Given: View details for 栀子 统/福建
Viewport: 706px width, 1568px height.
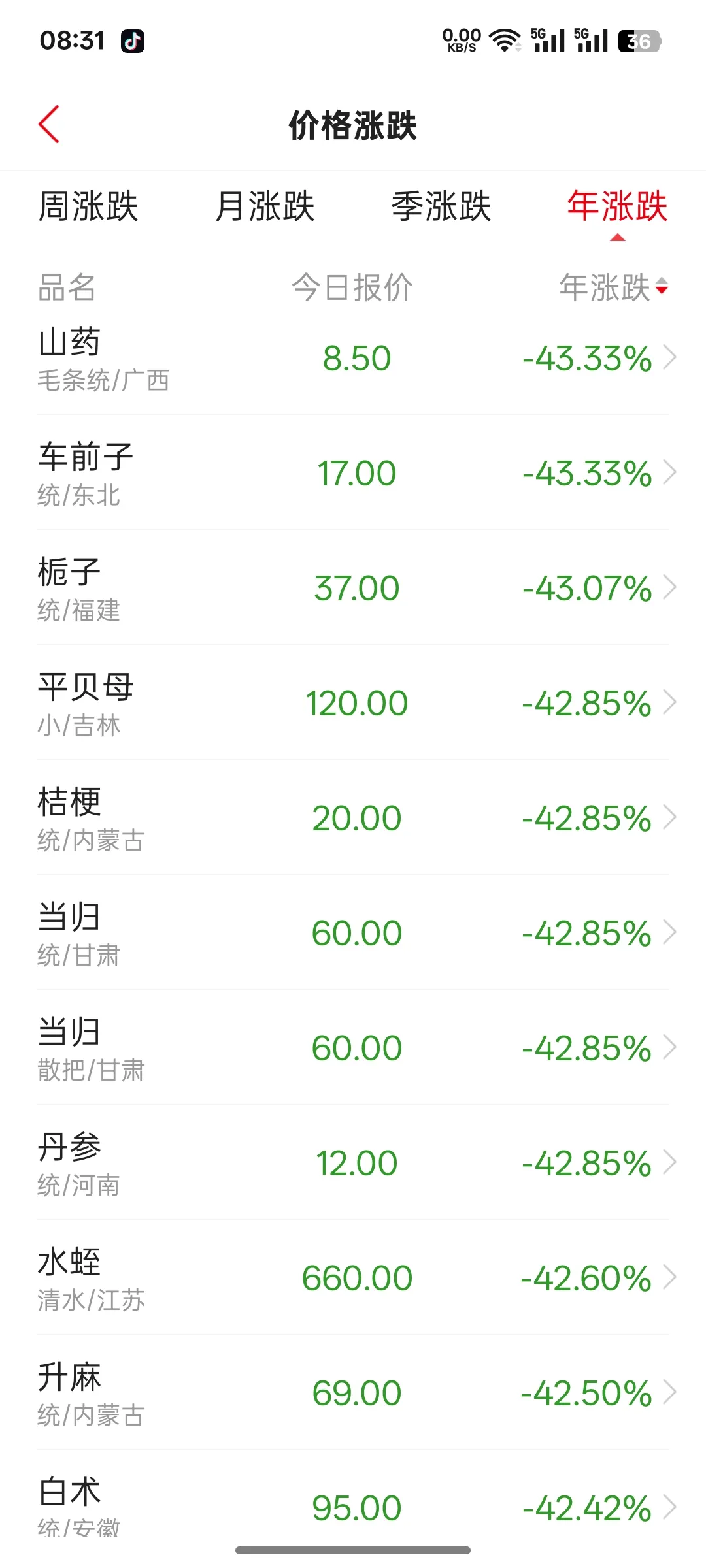Looking at the screenshot, I should pos(353,587).
